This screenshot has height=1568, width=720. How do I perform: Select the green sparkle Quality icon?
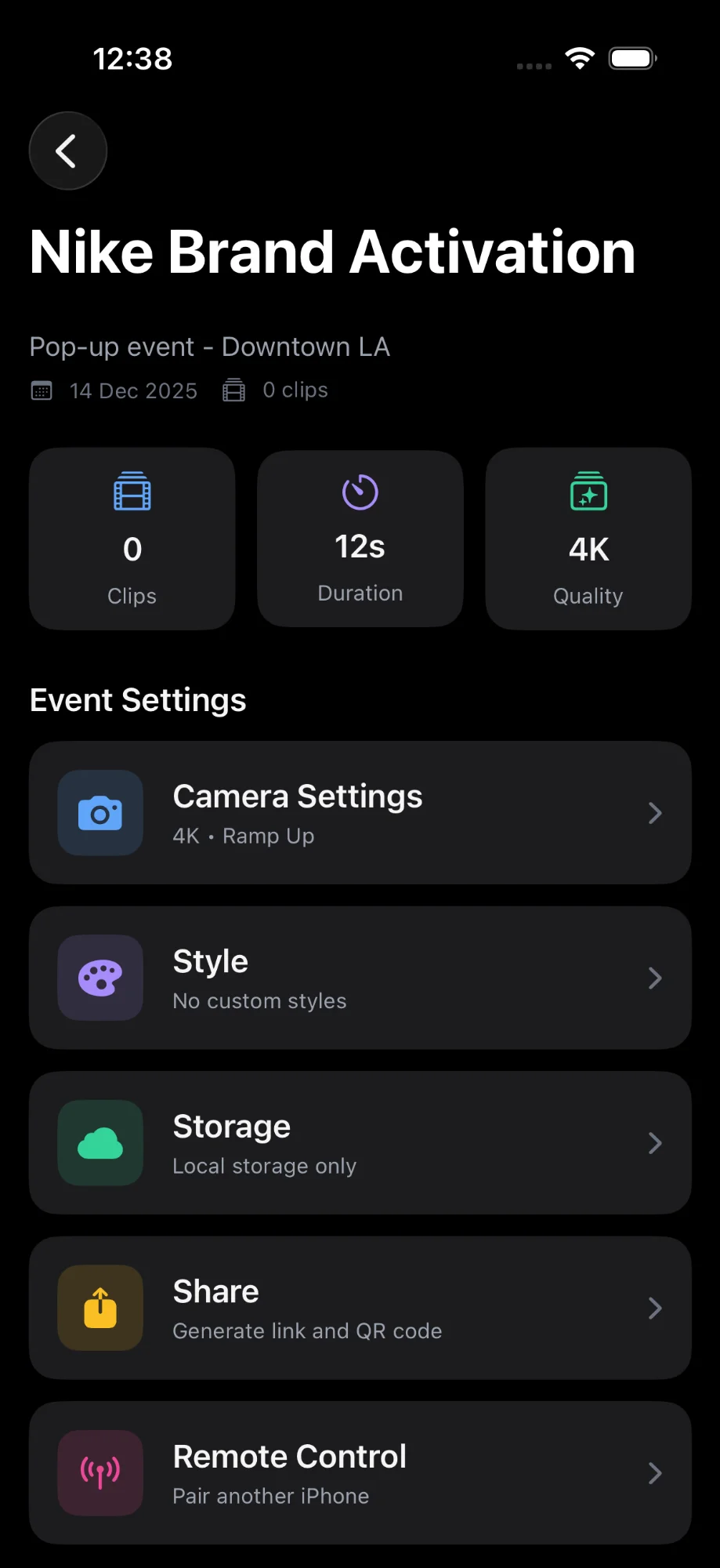click(x=588, y=493)
